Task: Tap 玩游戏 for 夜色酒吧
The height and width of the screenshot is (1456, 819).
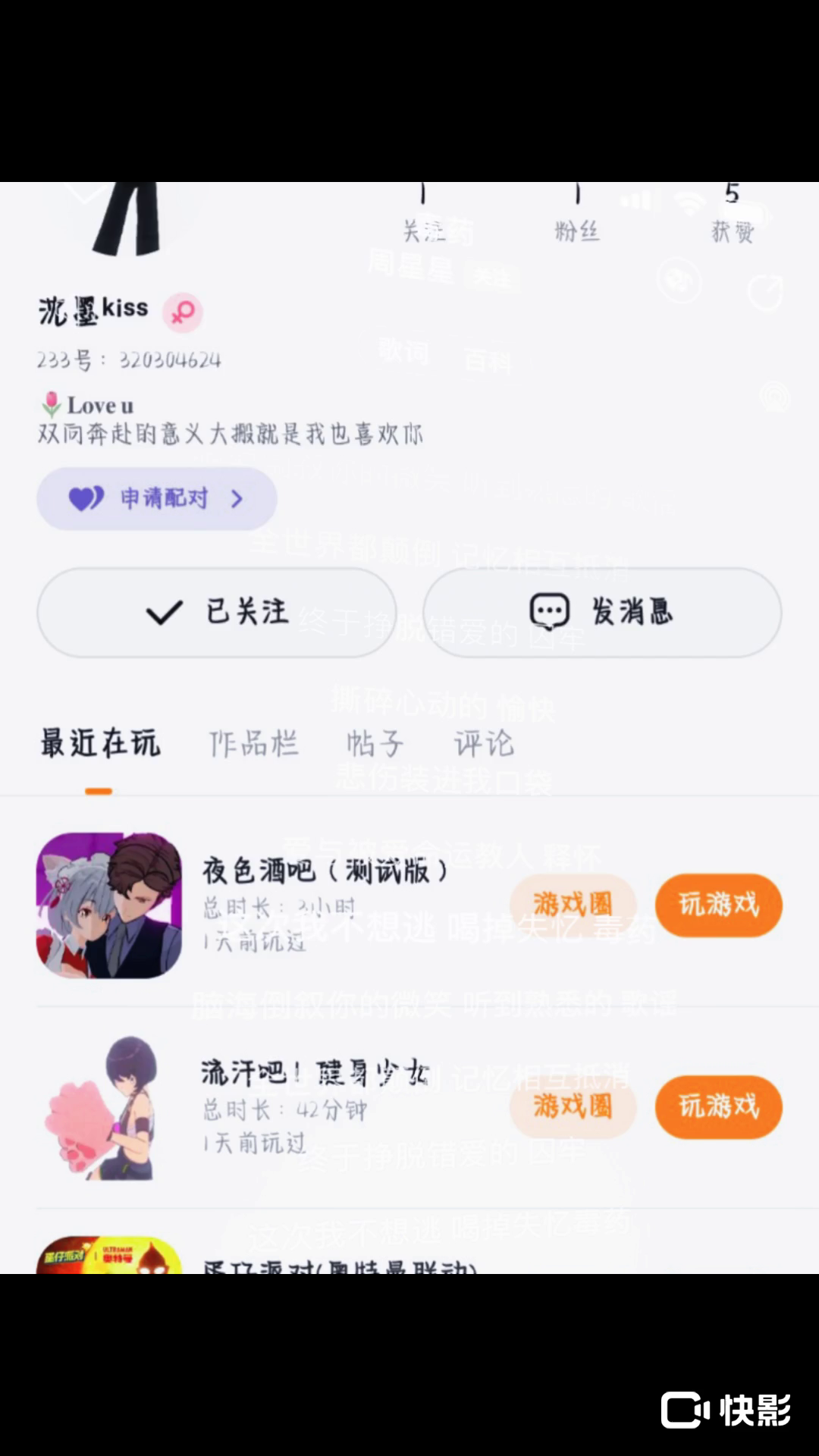Action: 718,905
